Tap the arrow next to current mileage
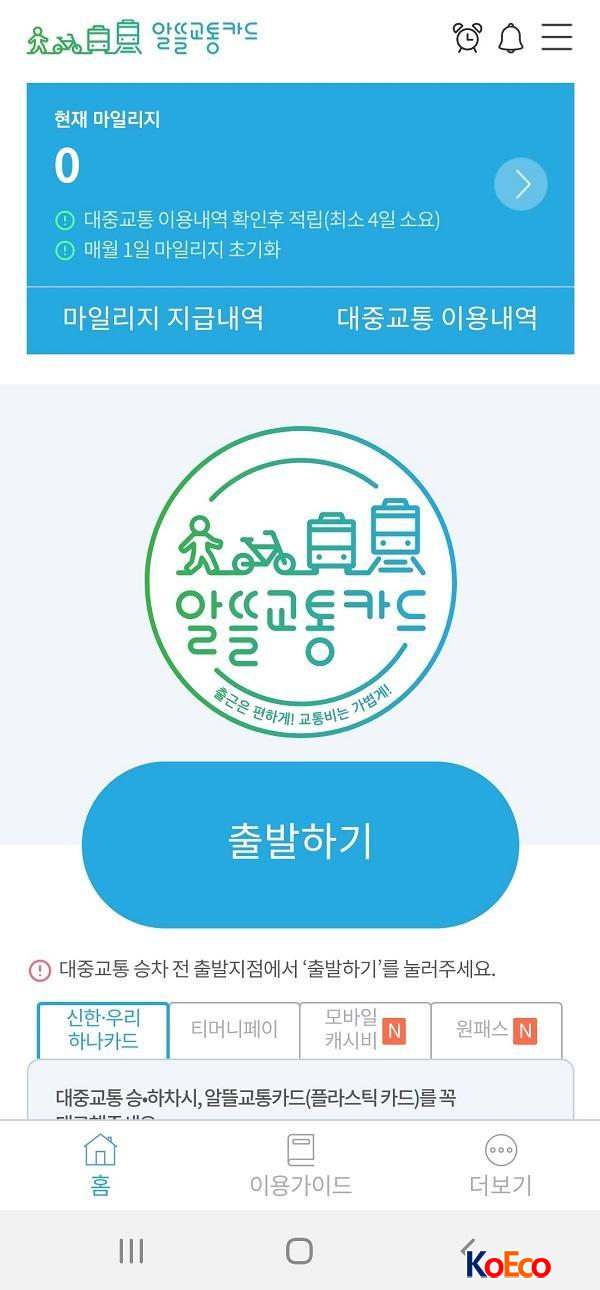This screenshot has height=1290, width=600. tap(521, 184)
